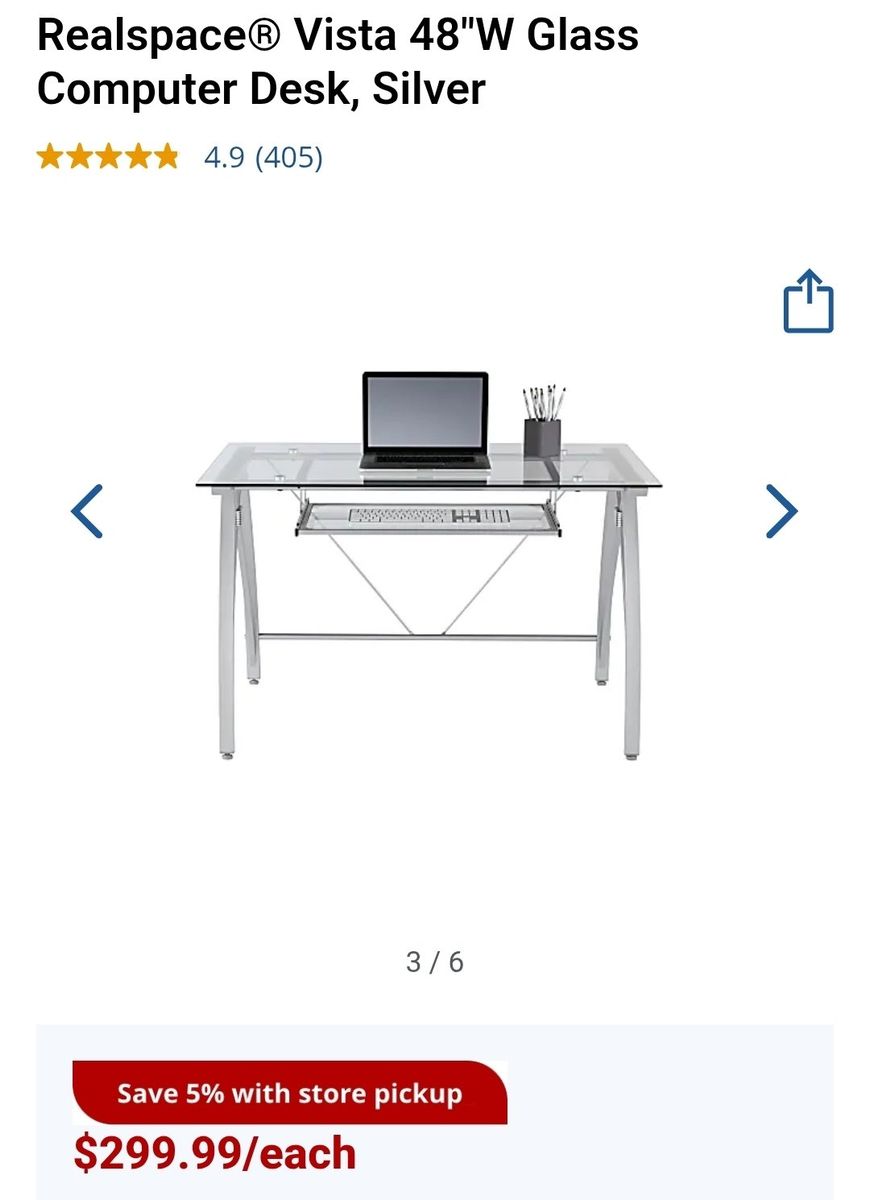Share this Realspace Vista desk
Image resolution: width=870 pixels, height=1200 pixels.
coord(808,302)
